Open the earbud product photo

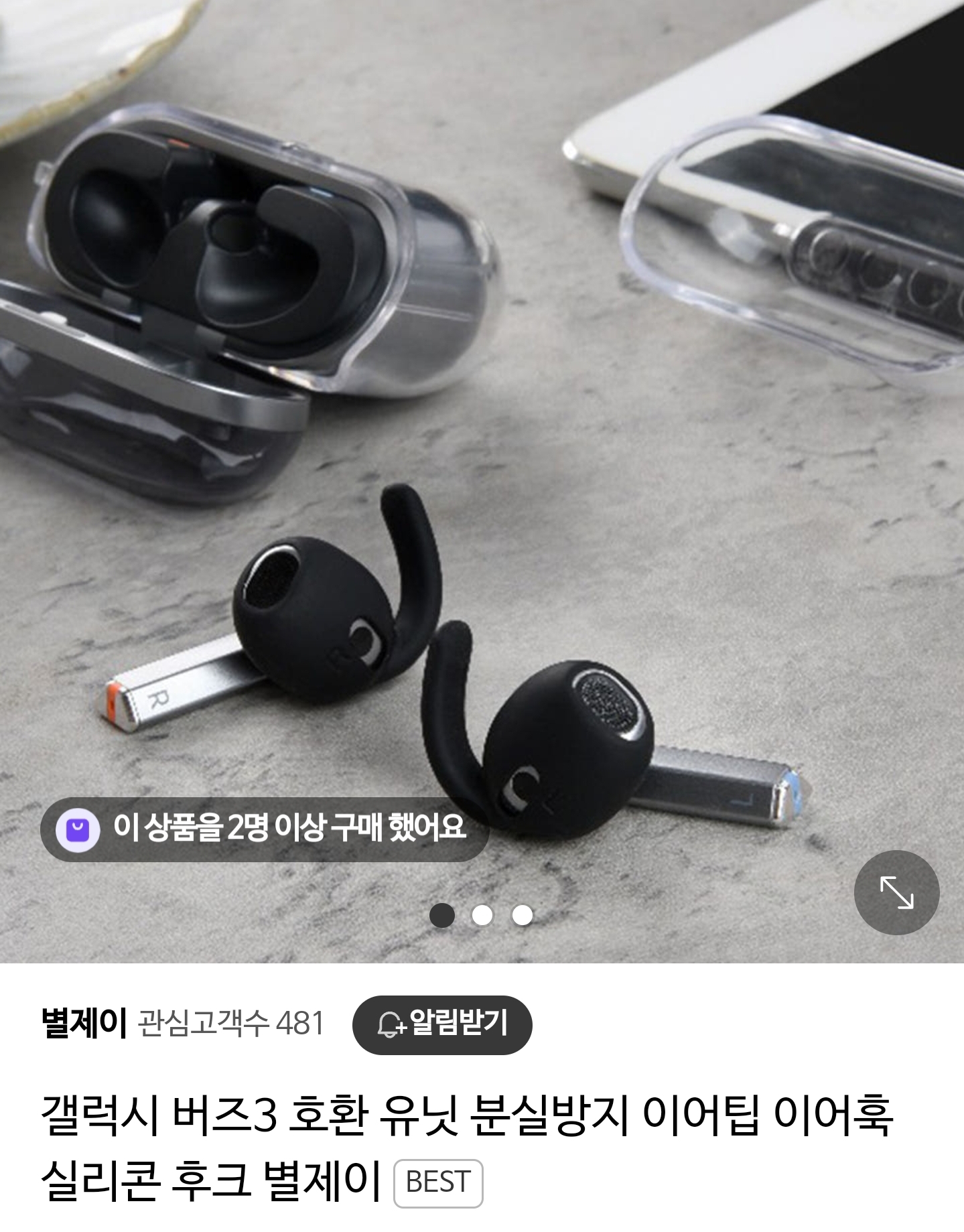tap(482, 469)
